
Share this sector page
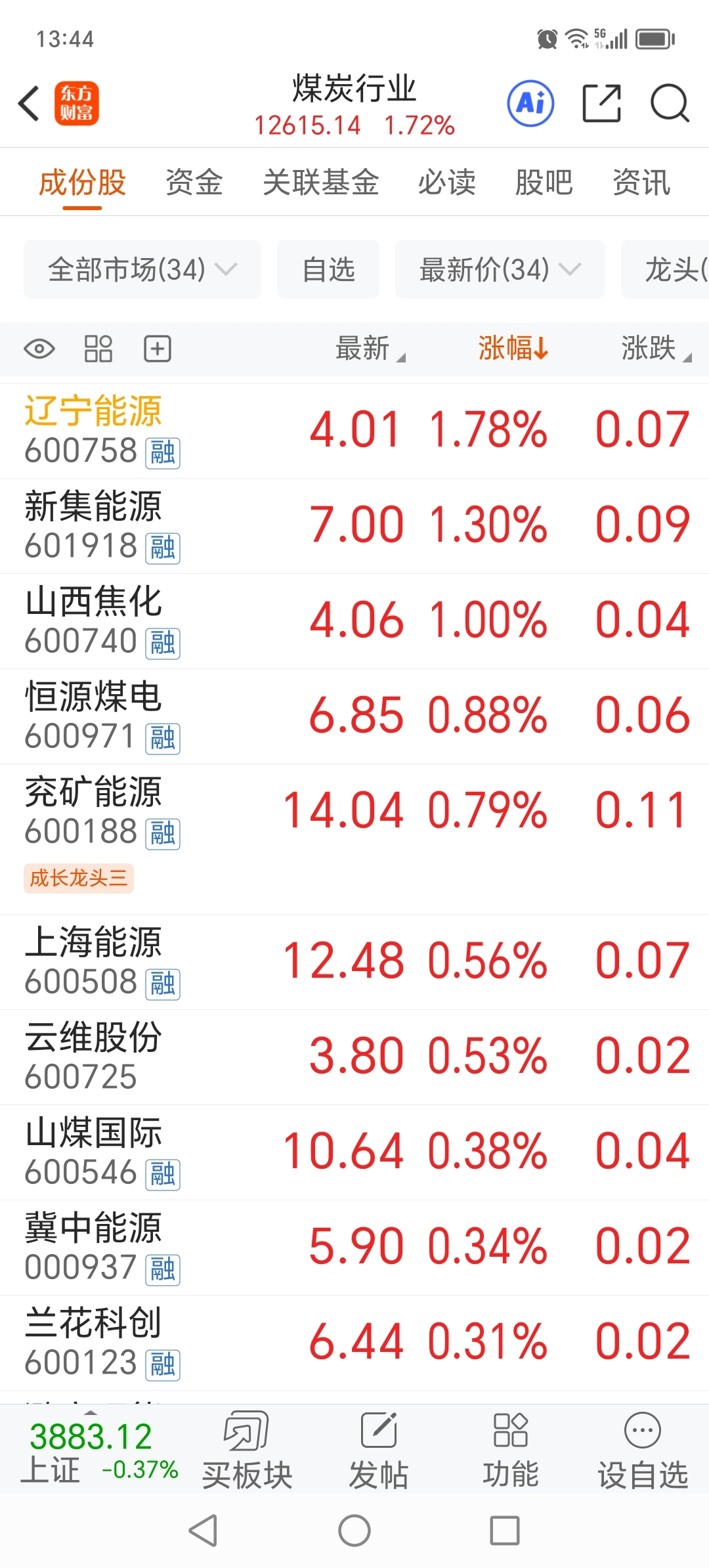(601, 104)
